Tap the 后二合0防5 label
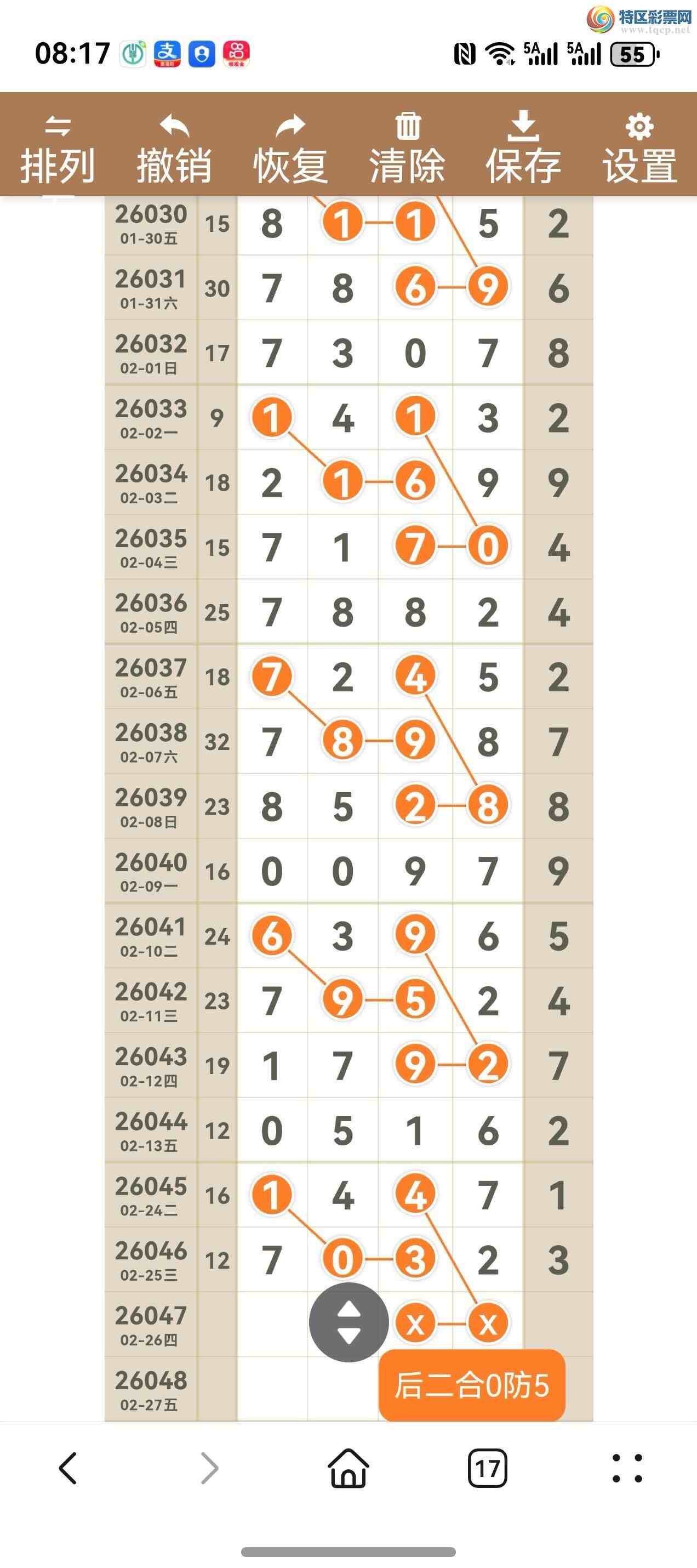This screenshot has width=697, height=1568. (472, 1385)
